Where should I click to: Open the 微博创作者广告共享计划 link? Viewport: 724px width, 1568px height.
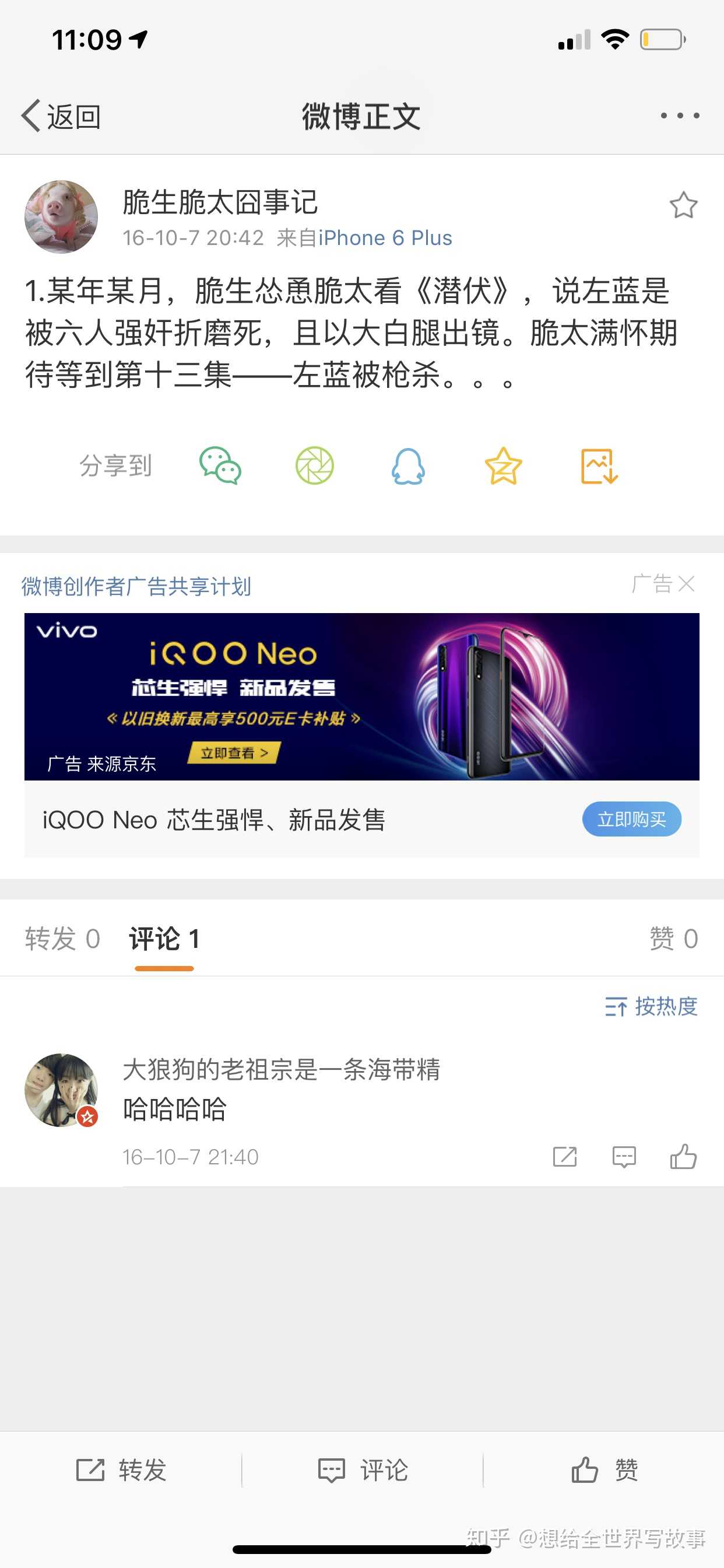pyautogui.click(x=136, y=586)
